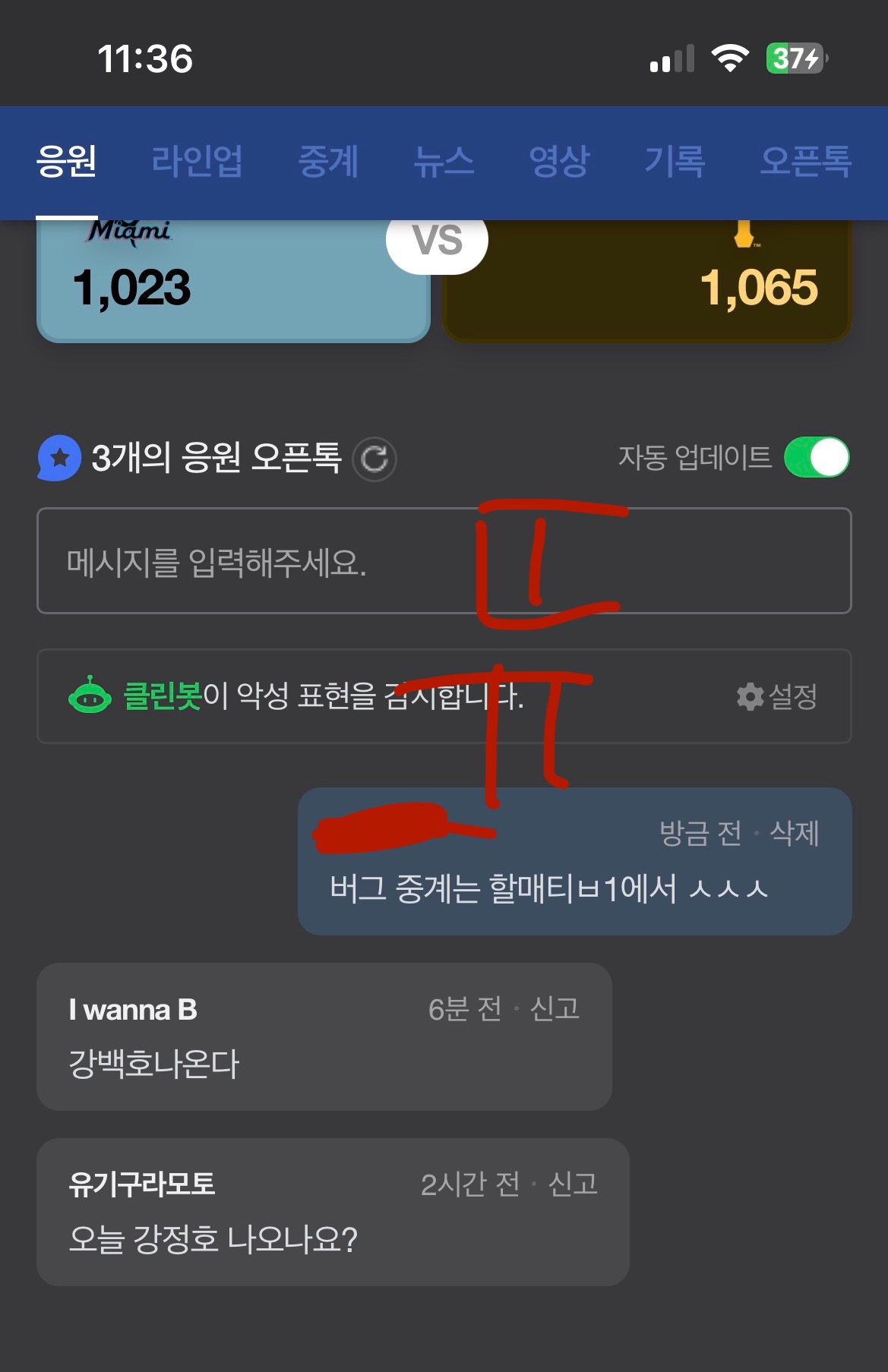Viewport: 888px width, 1372px height.
Task: Open the 기록 tab
Action: pos(675,162)
